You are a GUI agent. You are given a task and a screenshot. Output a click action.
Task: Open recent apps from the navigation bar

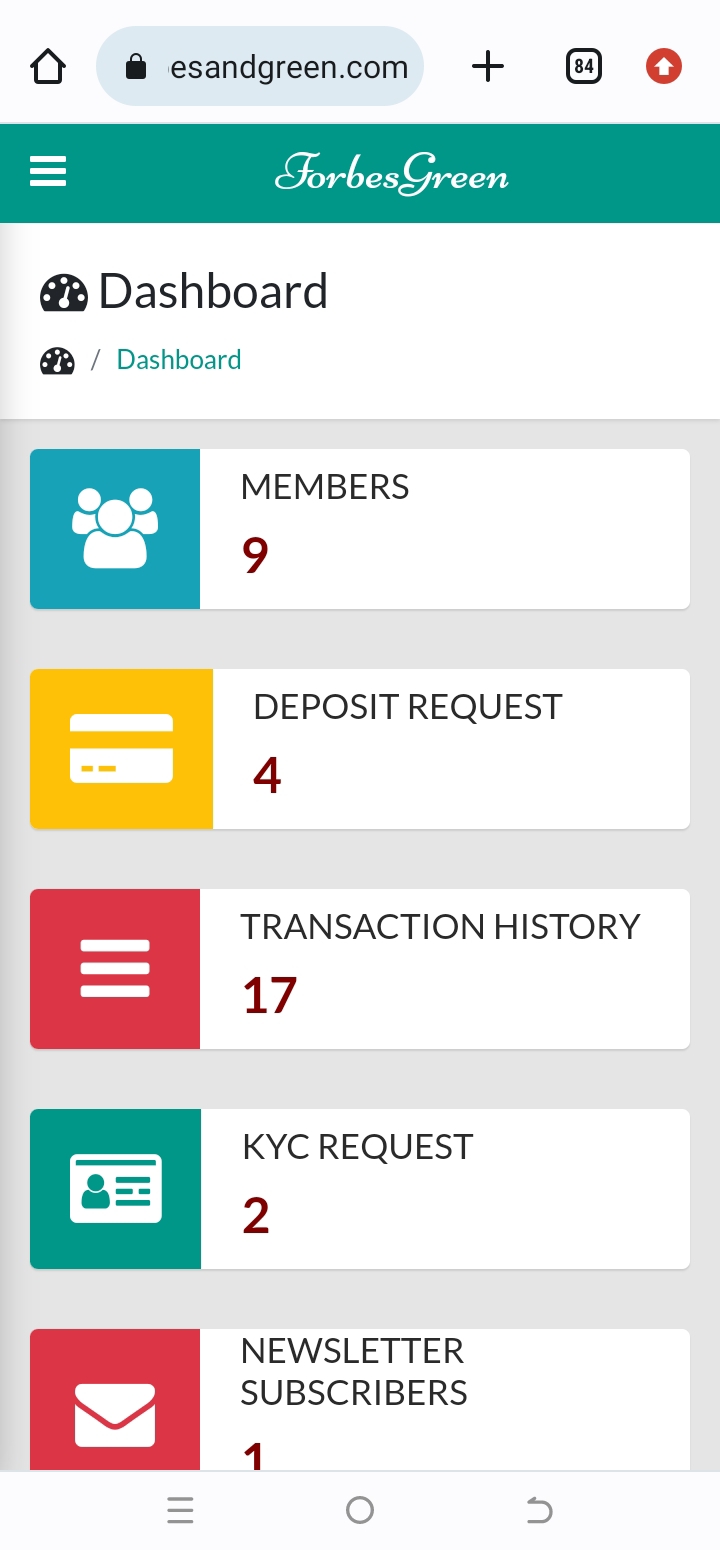click(180, 1510)
